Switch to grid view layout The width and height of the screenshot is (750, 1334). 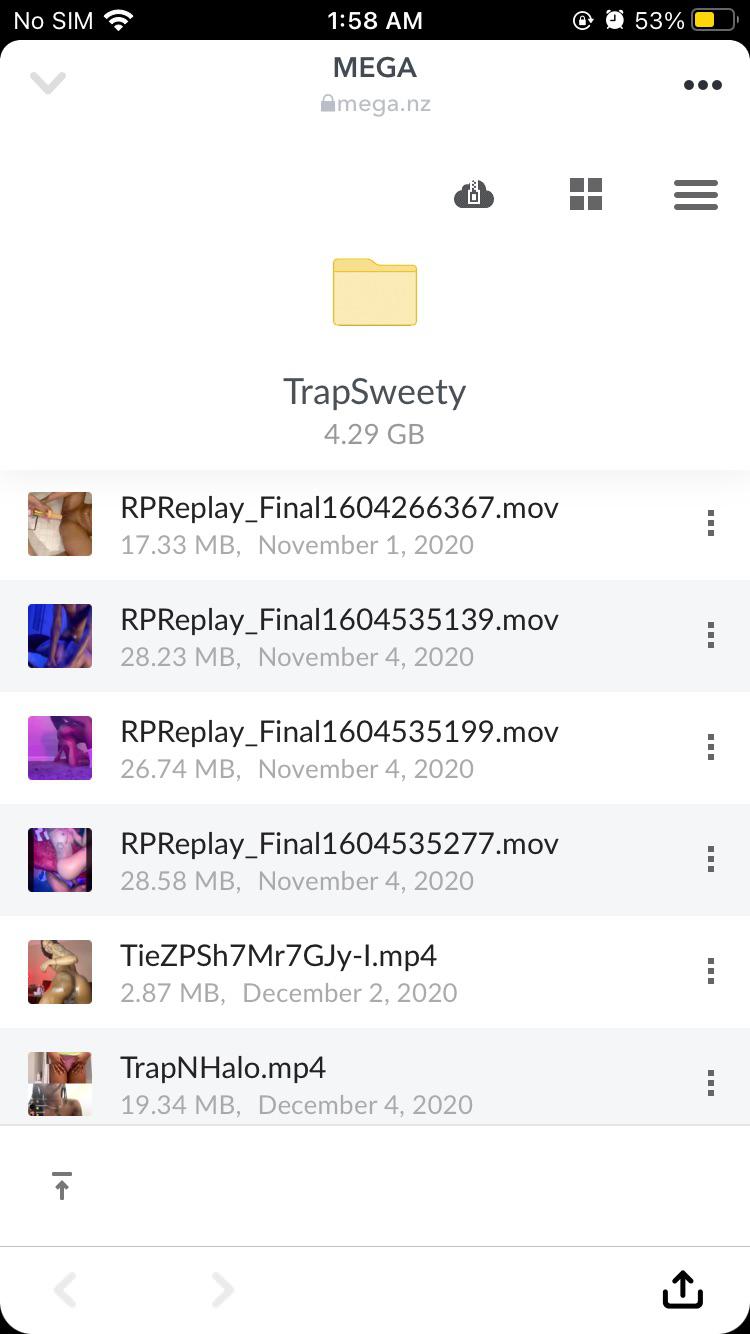coord(585,194)
